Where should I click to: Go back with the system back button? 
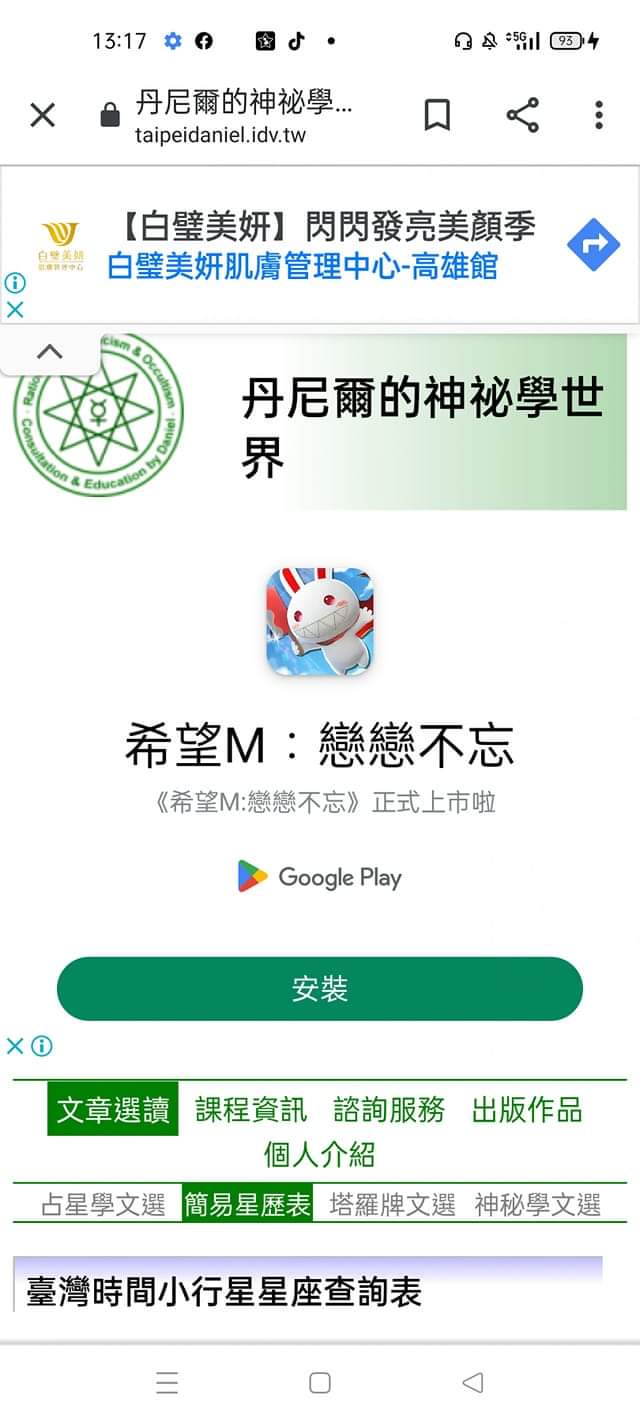[473, 1383]
